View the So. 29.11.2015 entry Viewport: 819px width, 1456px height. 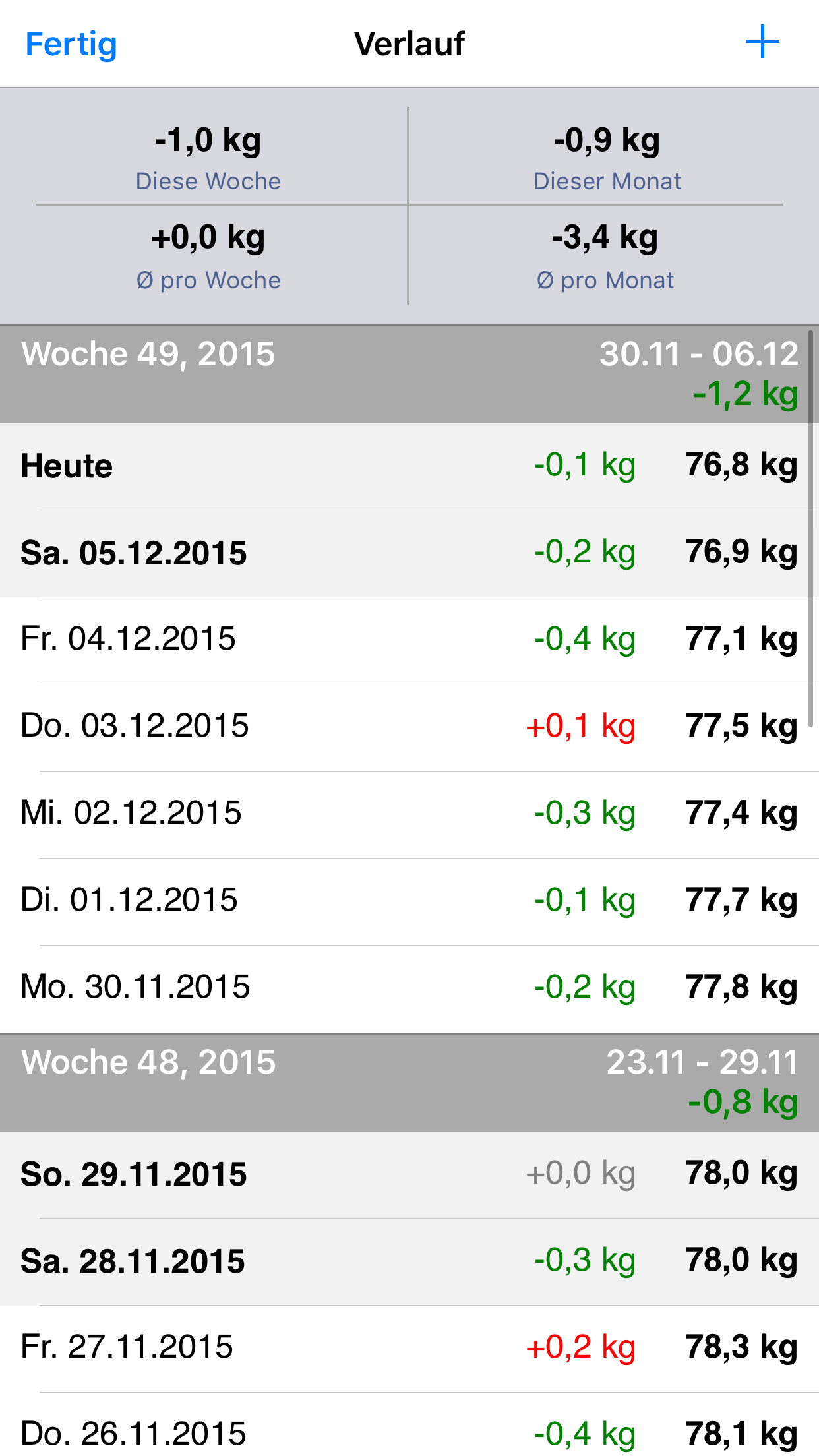click(409, 1174)
